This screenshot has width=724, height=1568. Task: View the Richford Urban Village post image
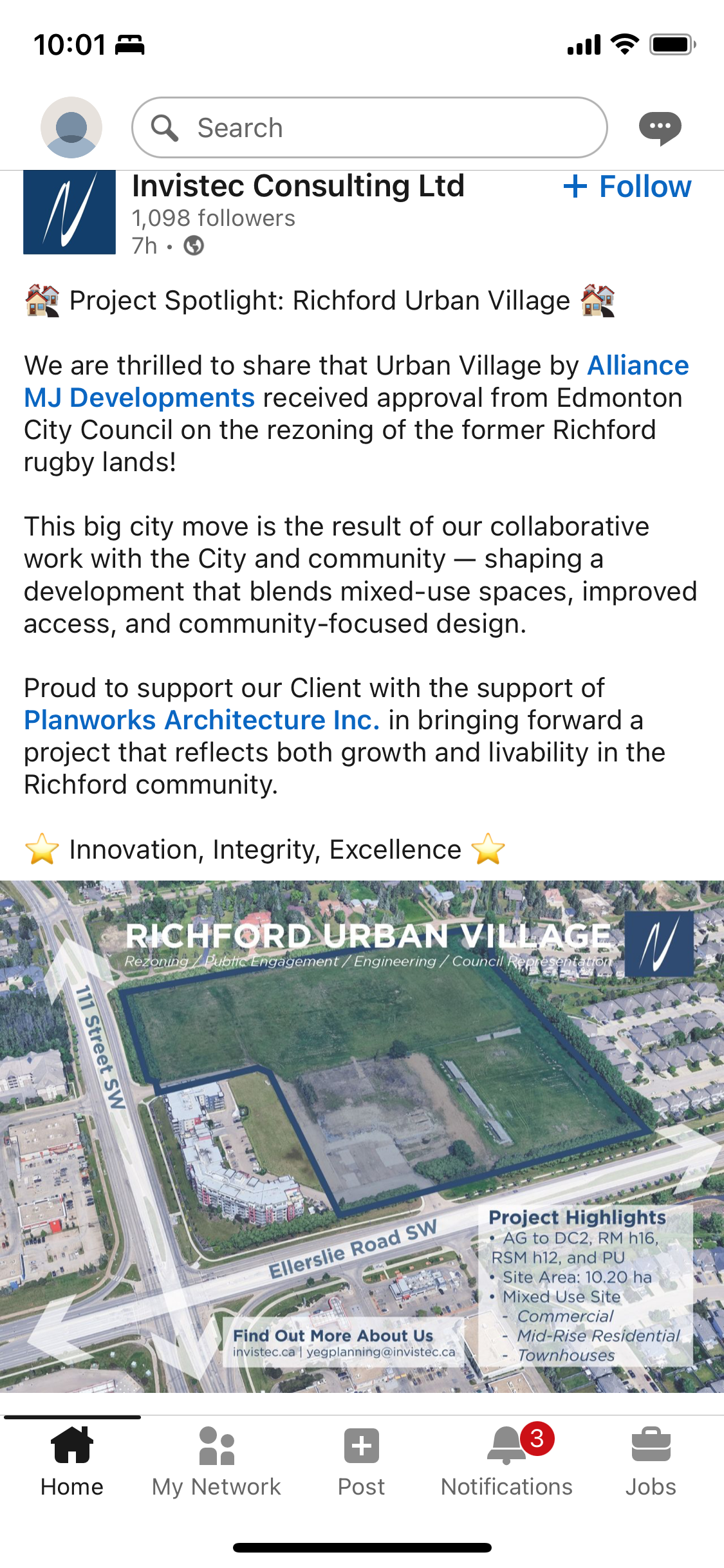tap(362, 1136)
